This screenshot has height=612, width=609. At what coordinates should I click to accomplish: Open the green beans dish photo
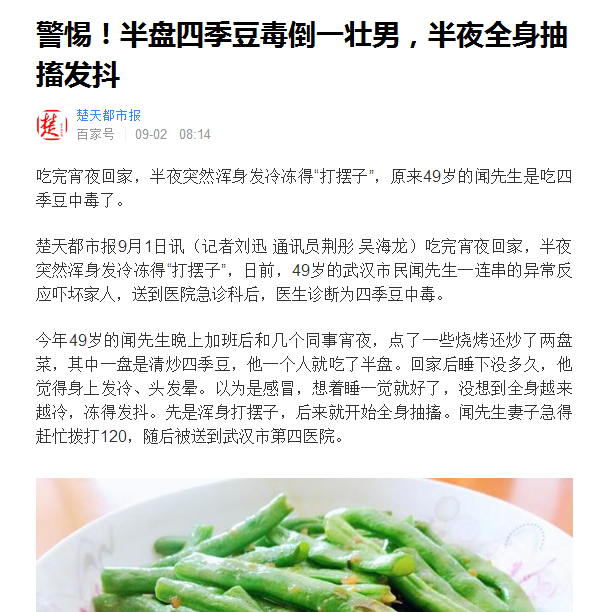(x=304, y=545)
